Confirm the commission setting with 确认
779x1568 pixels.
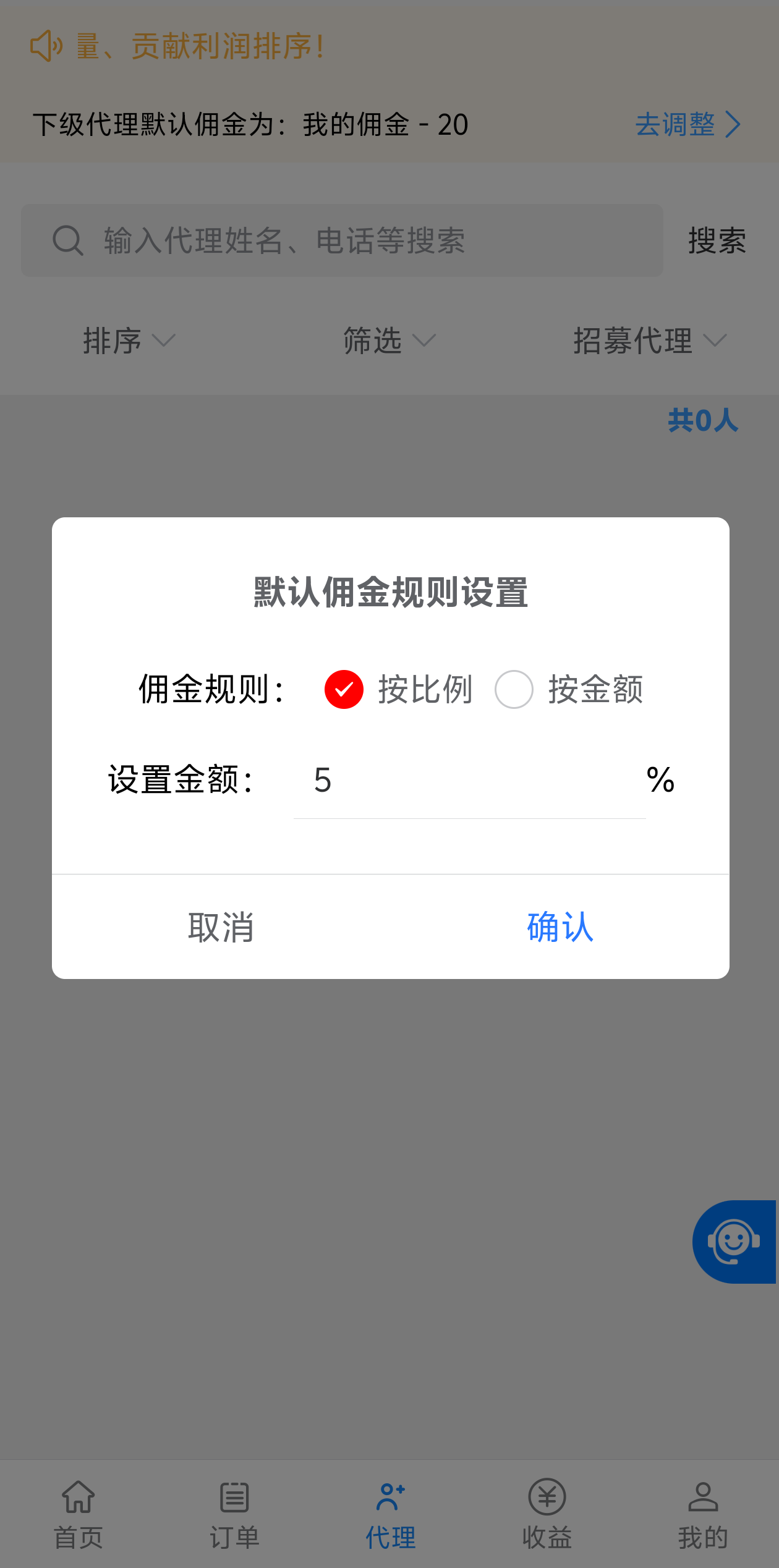click(560, 927)
